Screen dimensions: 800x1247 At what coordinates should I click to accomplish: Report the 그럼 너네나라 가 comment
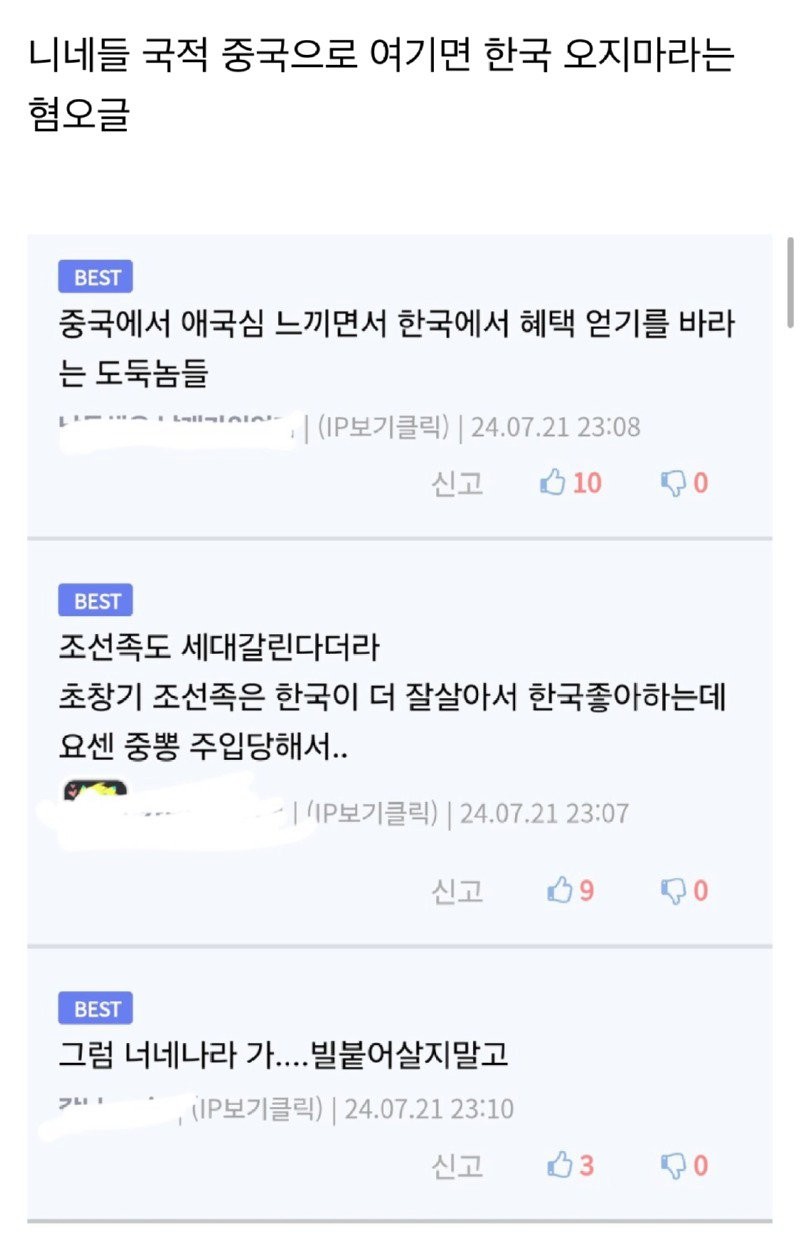457,1165
